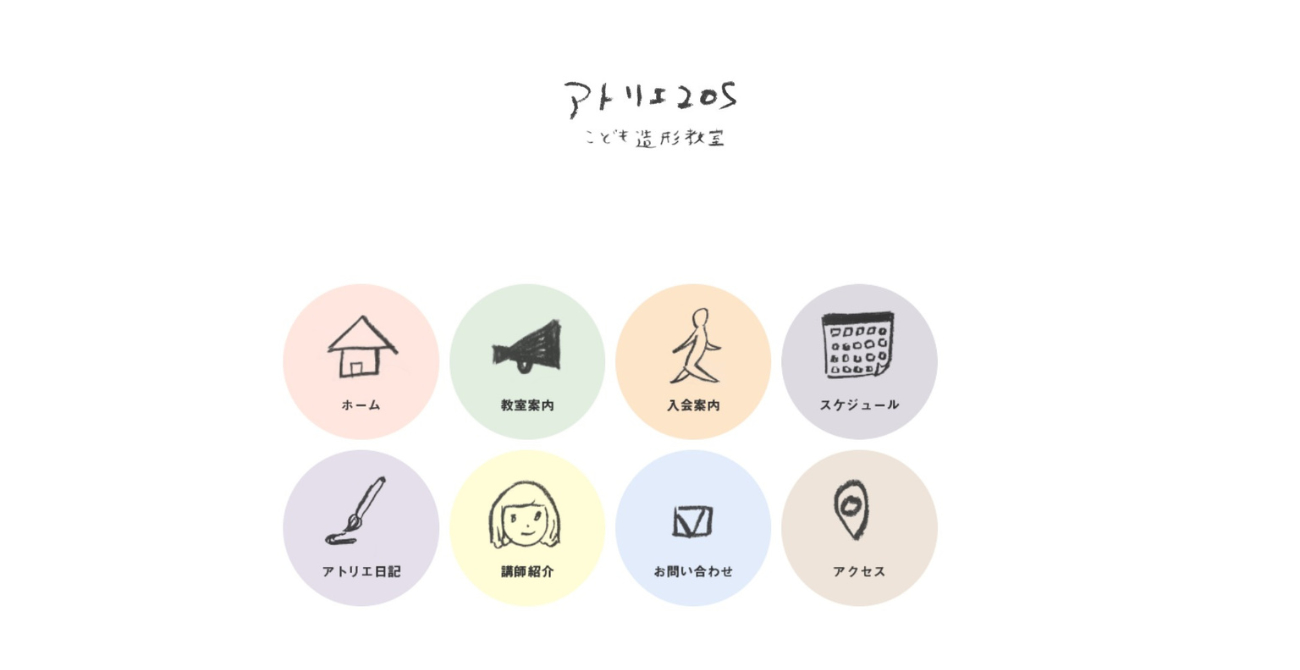Open アトリエ日記 atelier diary

[361, 528]
